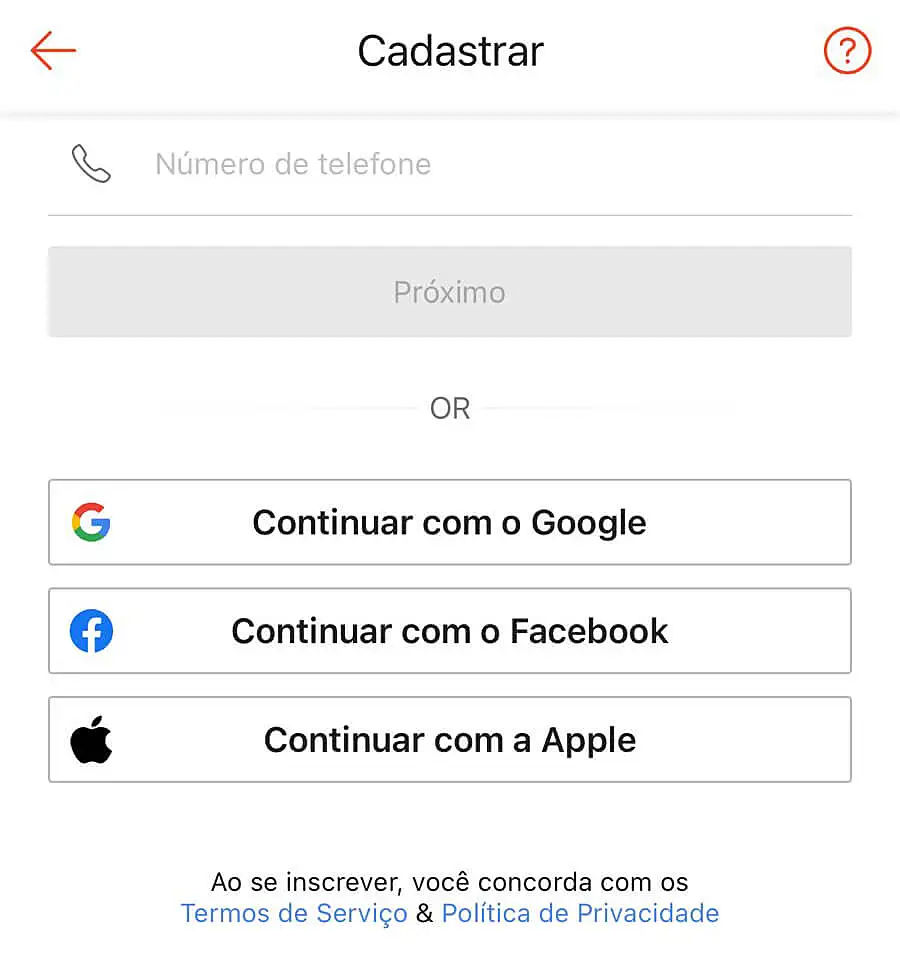
Task: Select Continuar com o Facebook
Action: pos(450,631)
